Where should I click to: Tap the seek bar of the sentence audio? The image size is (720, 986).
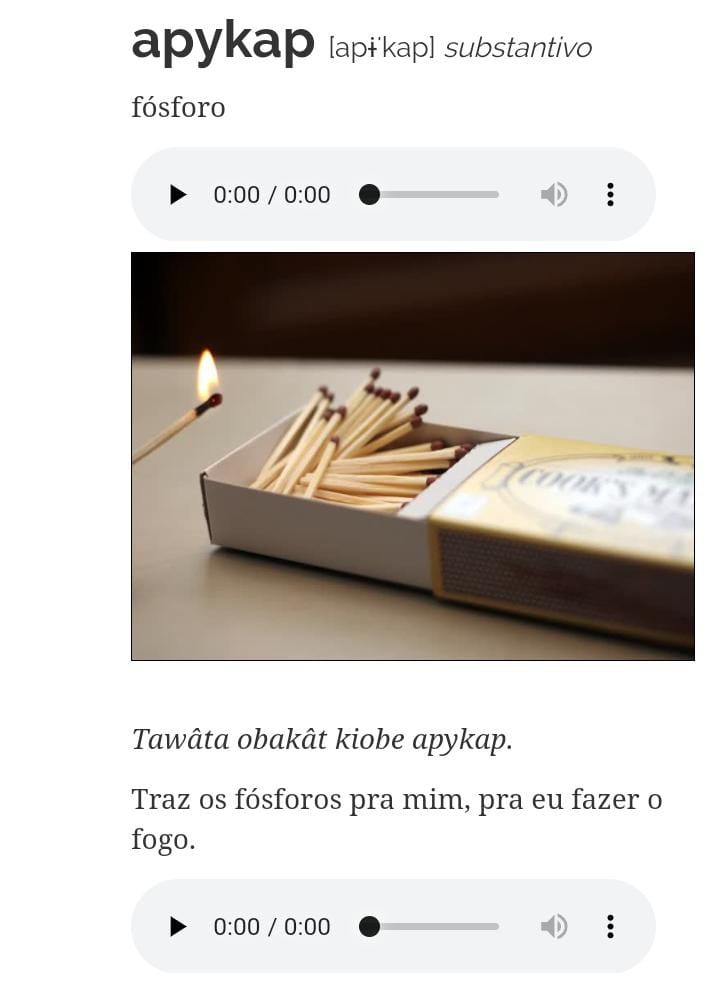(x=432, y=926)
